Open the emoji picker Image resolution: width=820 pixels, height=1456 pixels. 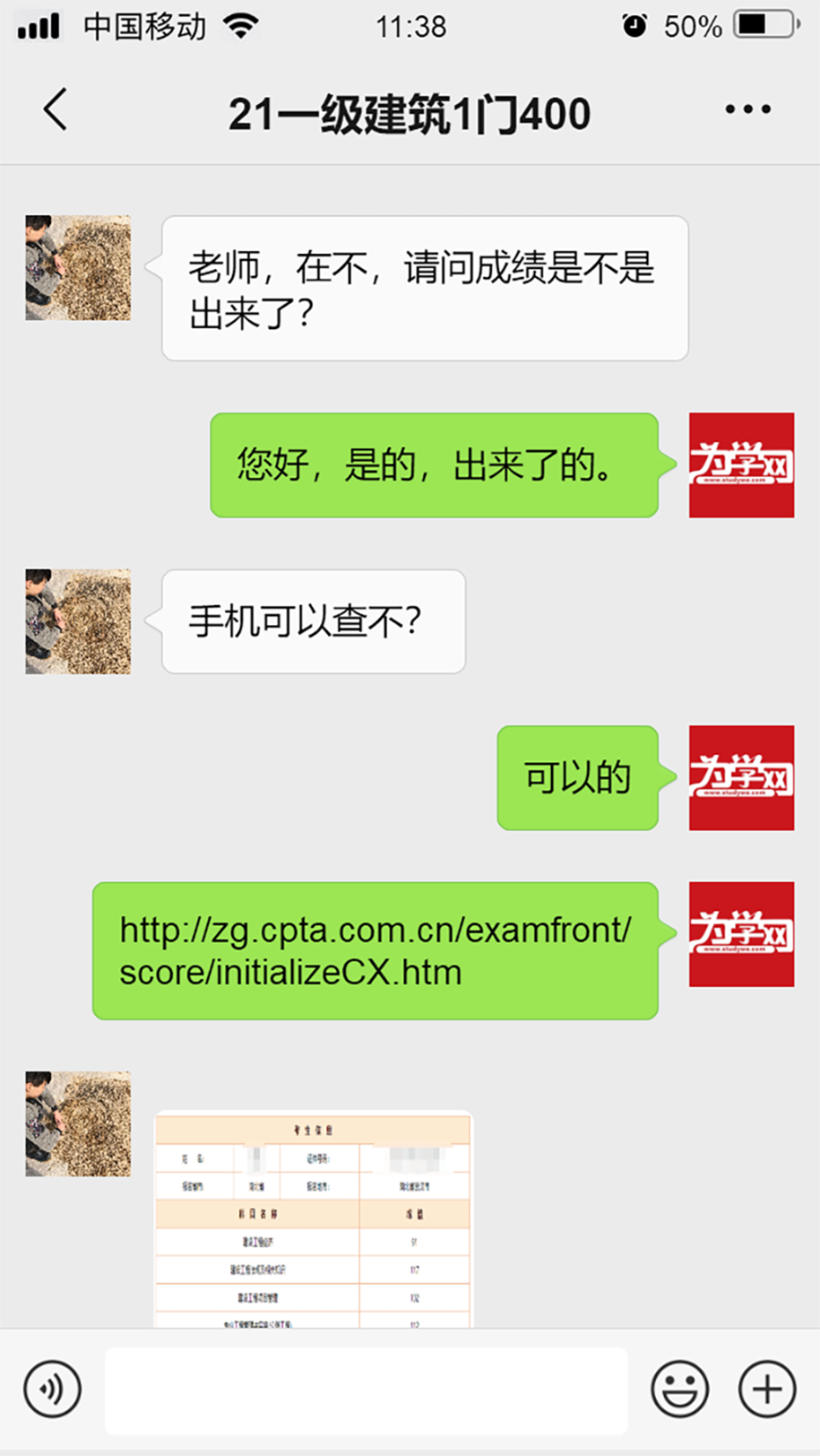pyautogui.click(x=679, y=1390)
